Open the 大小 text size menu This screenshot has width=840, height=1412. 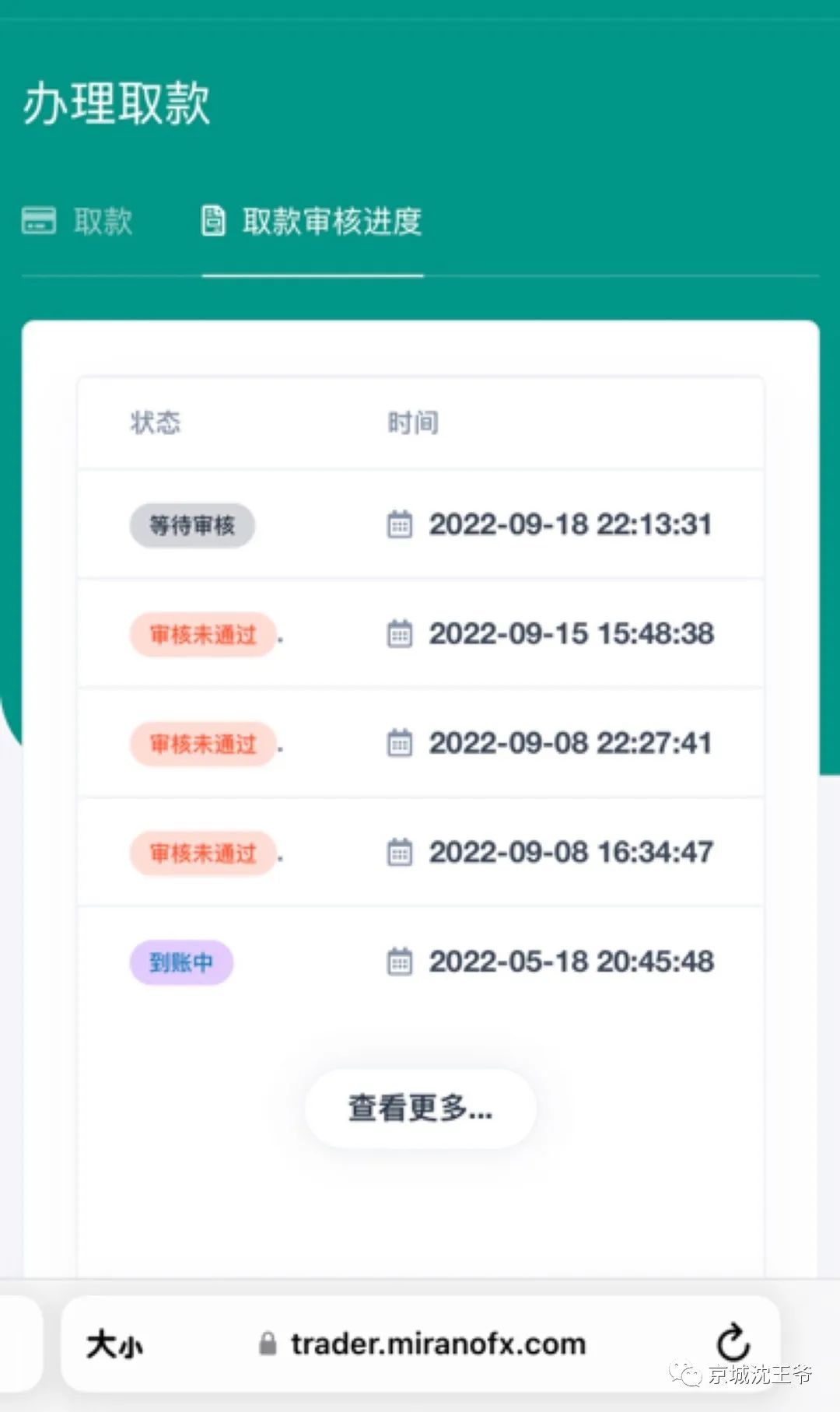114,1344
